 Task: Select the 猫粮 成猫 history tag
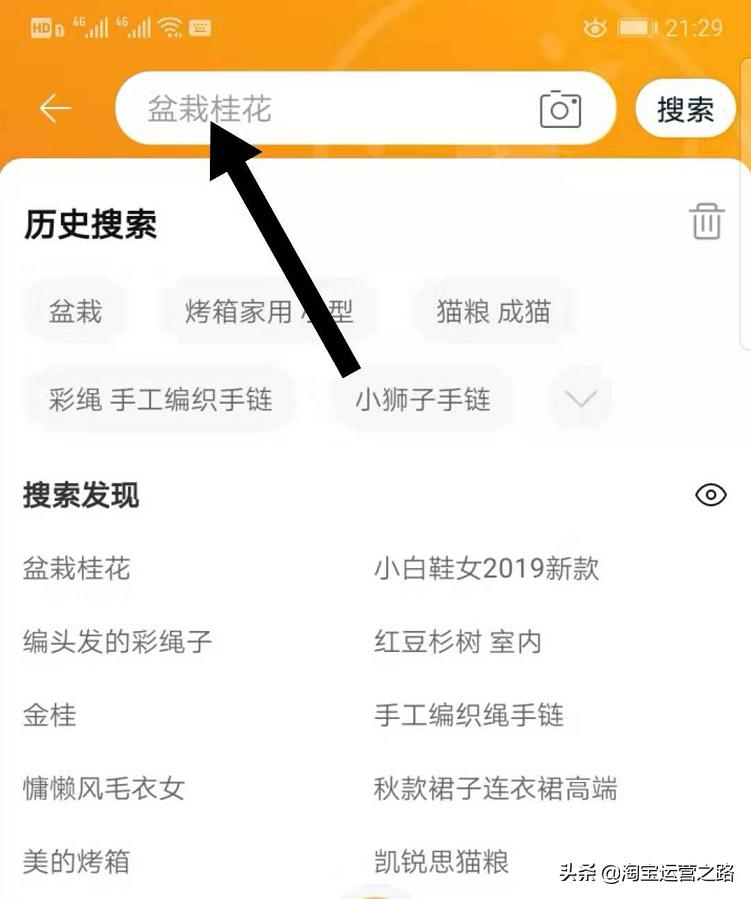[x=492, y=311]
